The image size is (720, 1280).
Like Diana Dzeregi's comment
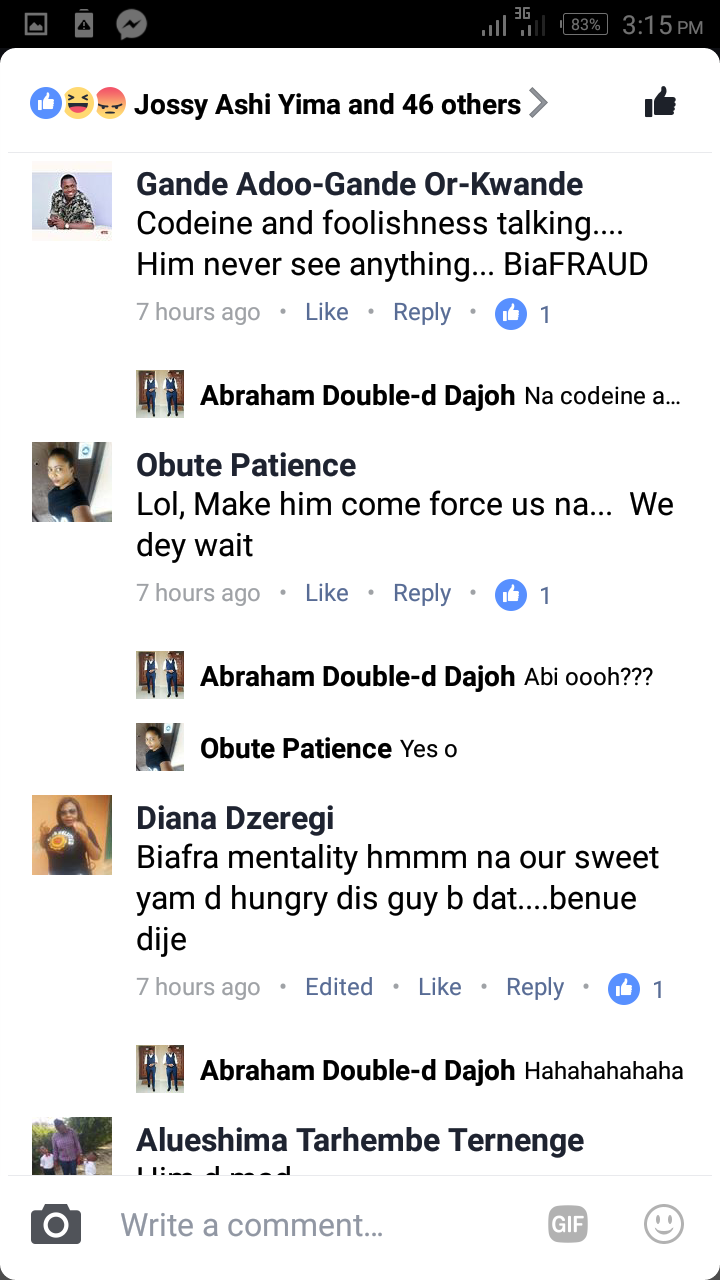[439, 988]
